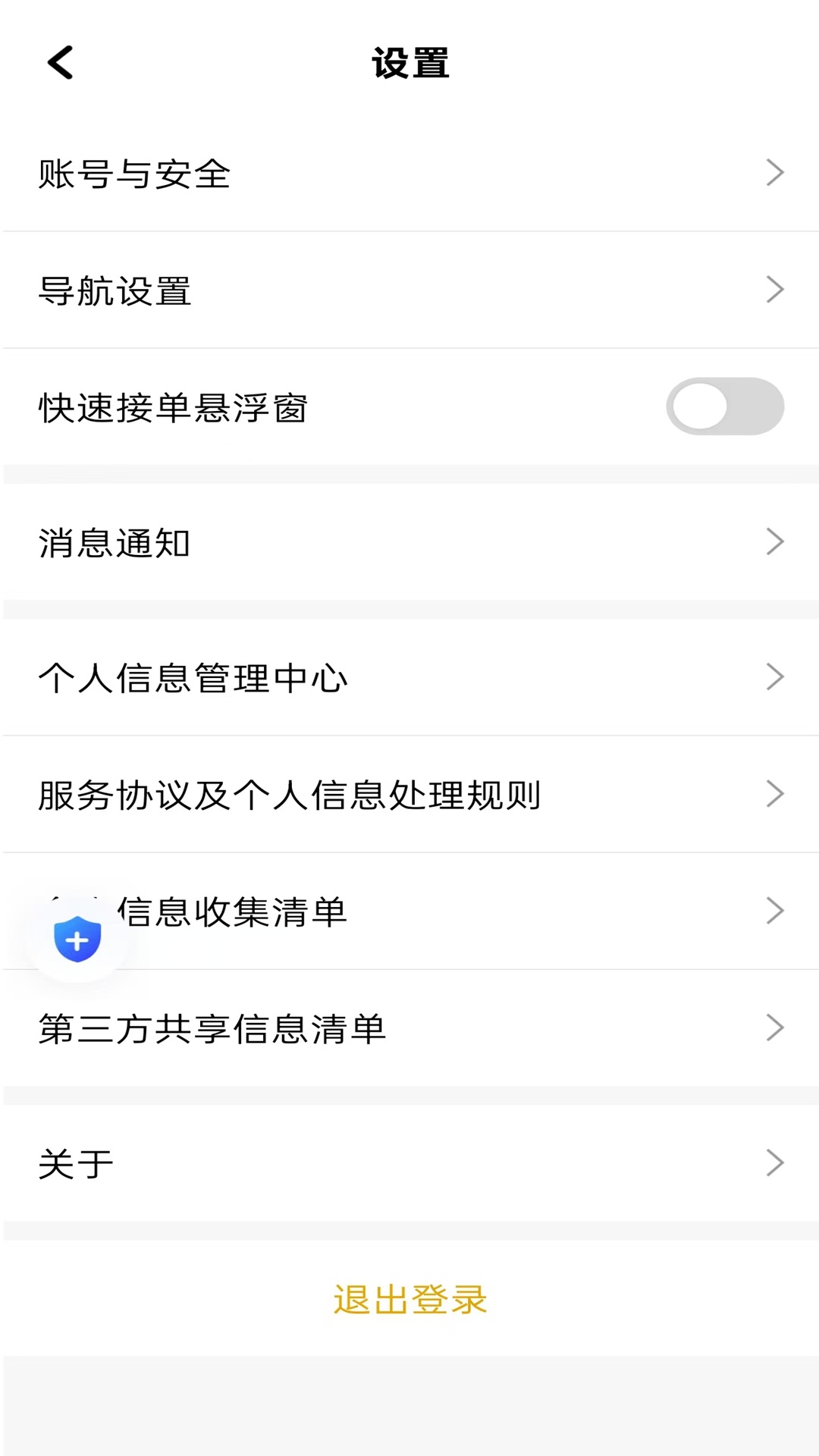The image size is (819, 1456).
Task: Click the chevron beside 关于
Action: pos(775,1162)
